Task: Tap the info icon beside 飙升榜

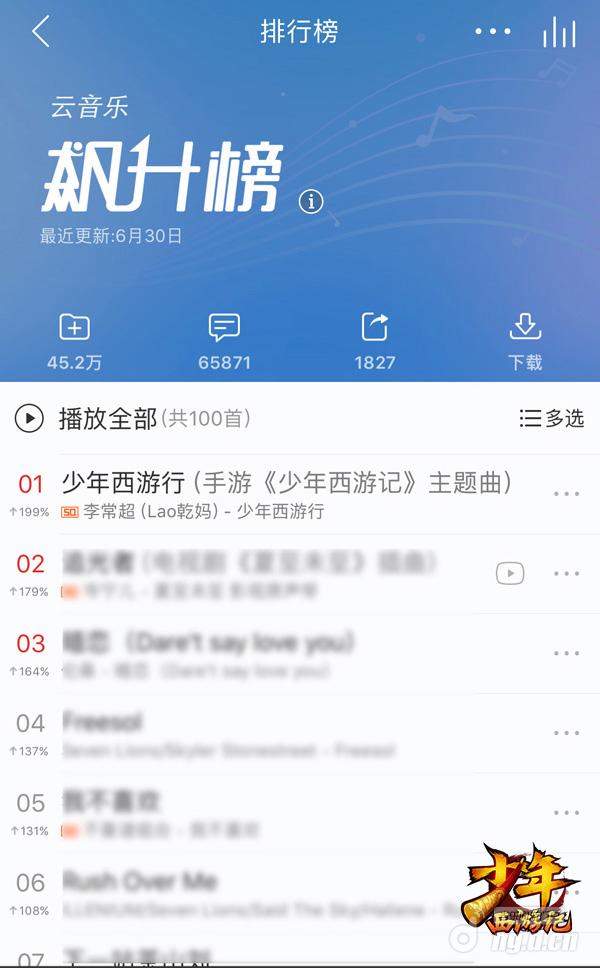Action: 311,201
